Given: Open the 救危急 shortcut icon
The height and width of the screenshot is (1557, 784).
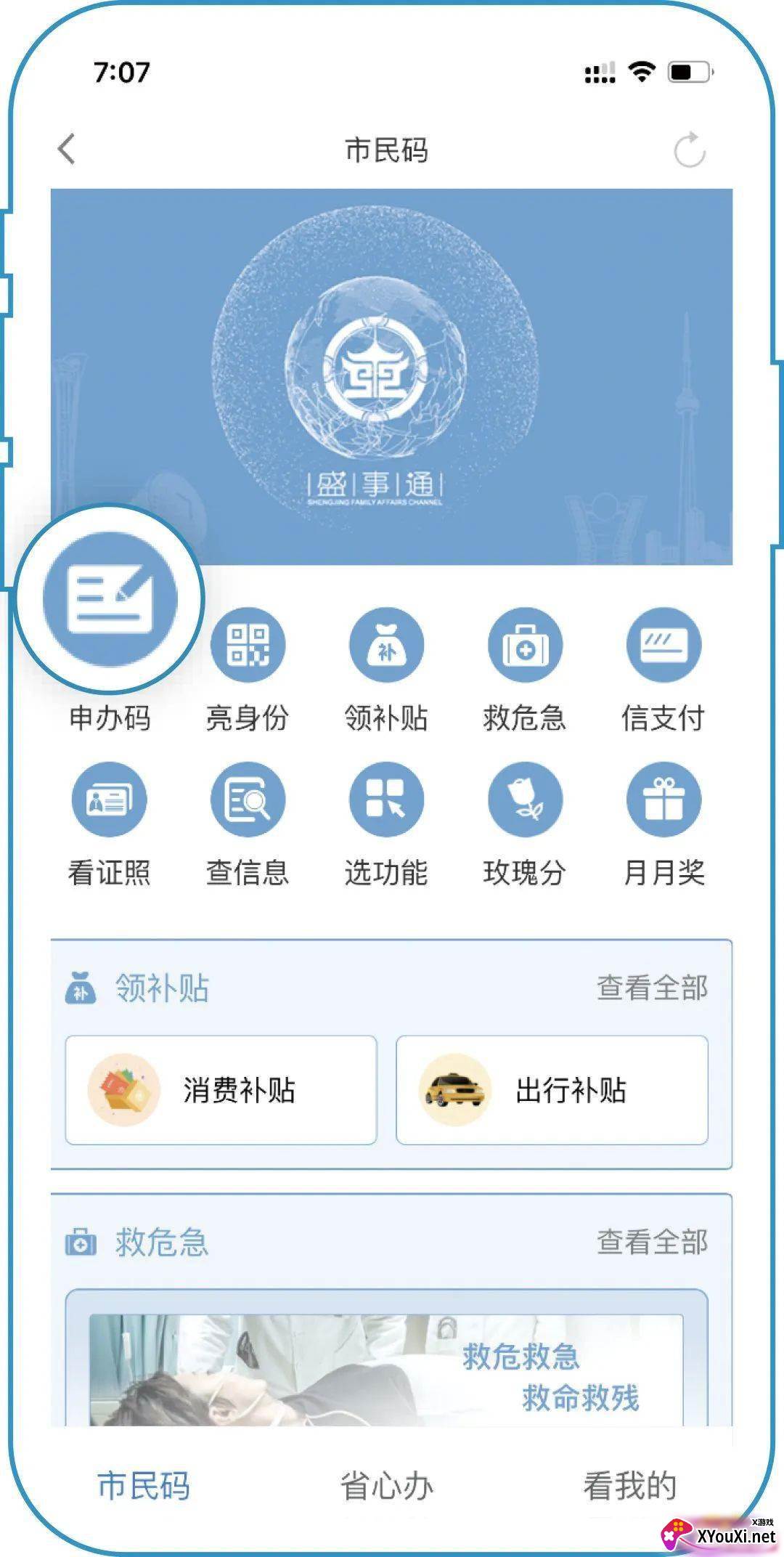Looking at the screenshot, I should pos(525,646).
